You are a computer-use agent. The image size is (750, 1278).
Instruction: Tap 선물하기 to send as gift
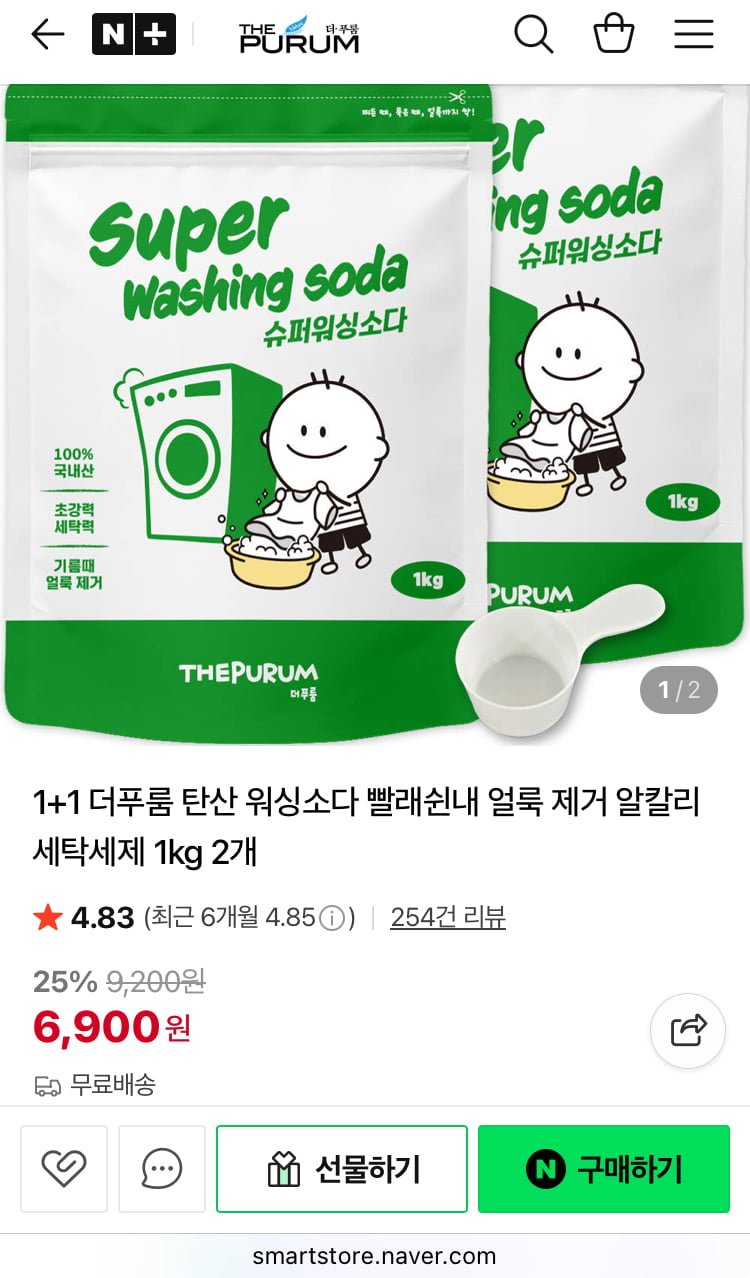pyautogui.click(x=342, y=1169)
